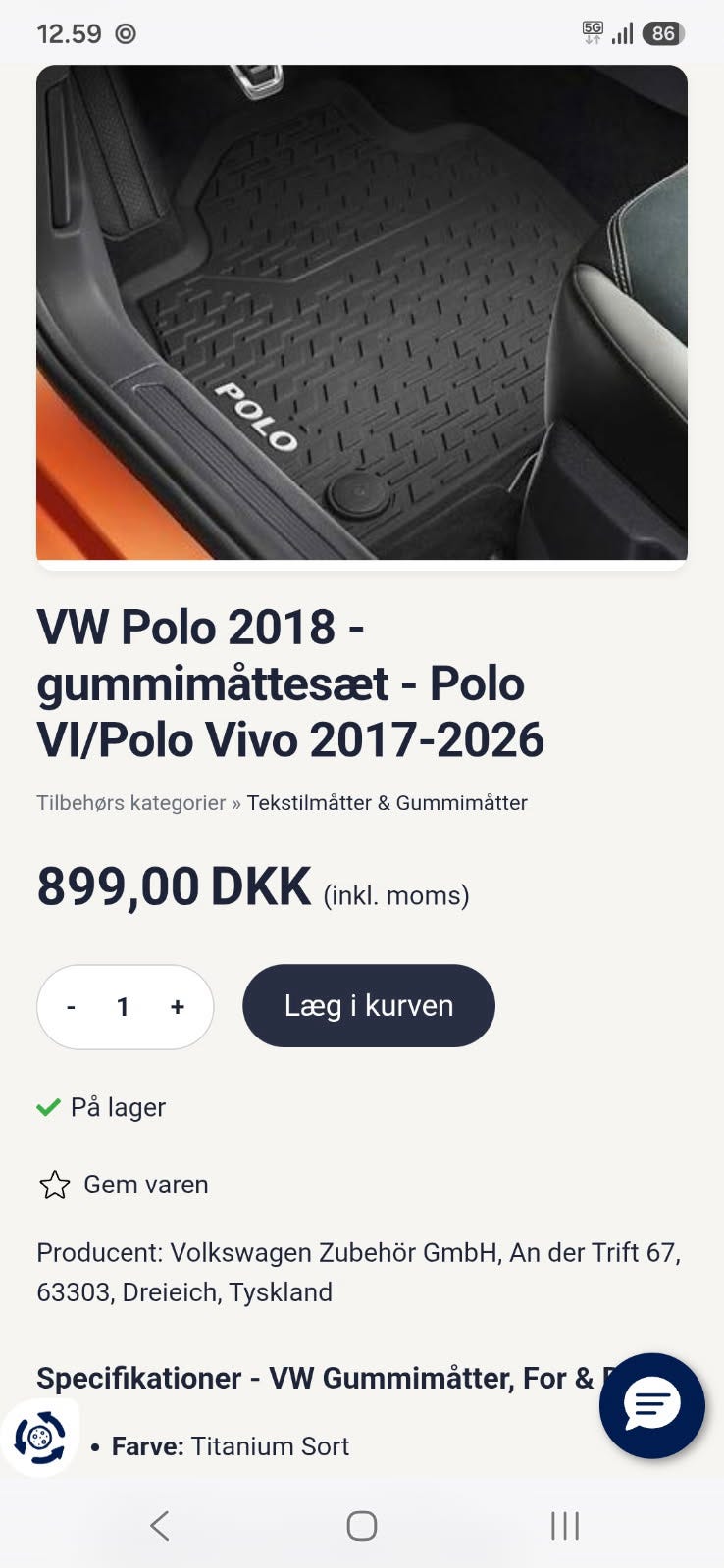Open the Polo rubber mat product image
The width and height of the screenshot is (724, 1568).
pyautogui.click(x=362, y=313)
